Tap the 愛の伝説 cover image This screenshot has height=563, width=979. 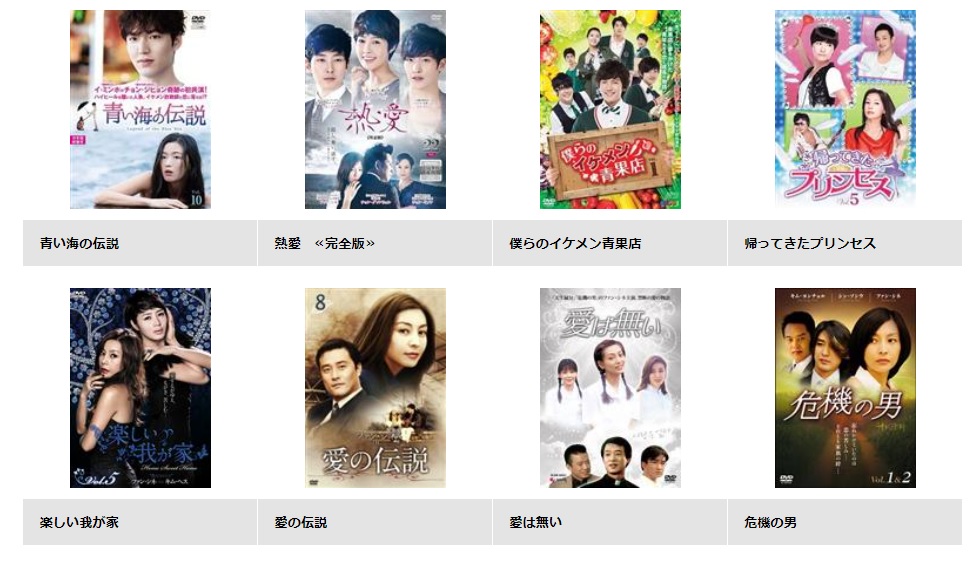coord(375,388)
